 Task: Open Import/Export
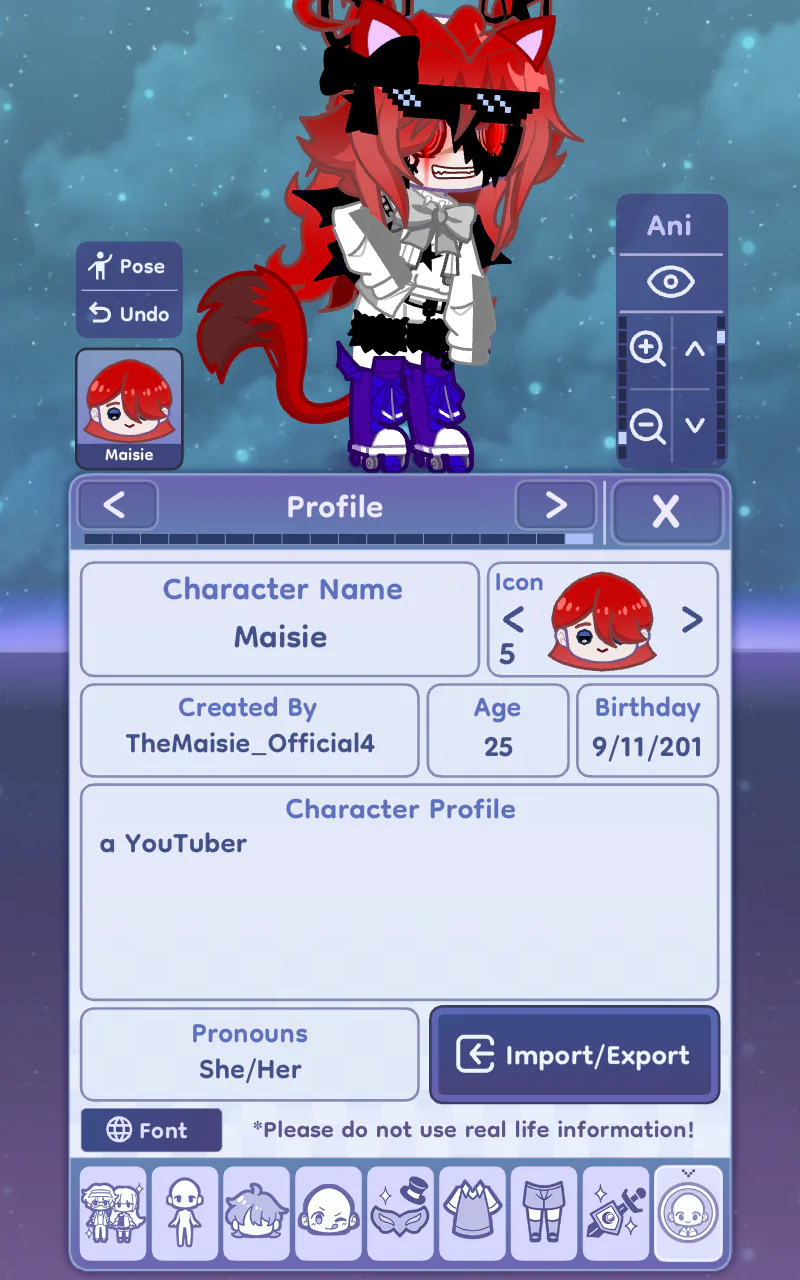click(574, 1055)
